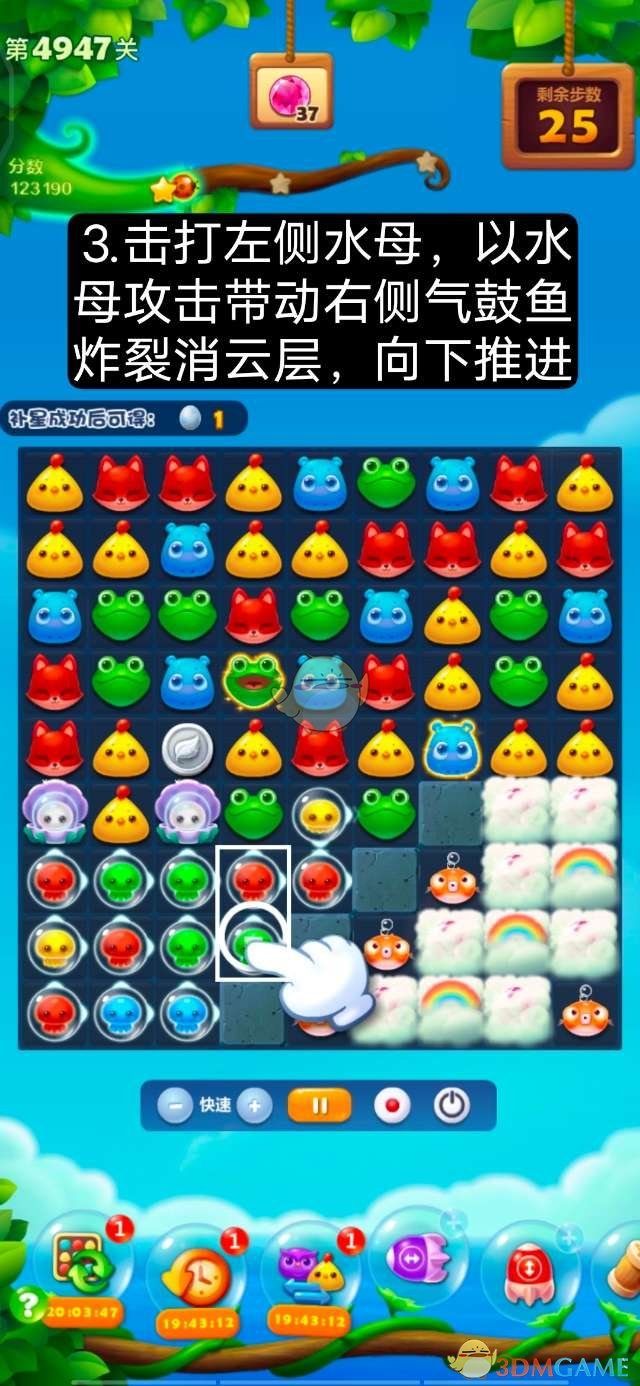Hit the highlighted green jellyfish bubble
The height and width of the screenshot is (1386, 640).
(x=252, y=941)
